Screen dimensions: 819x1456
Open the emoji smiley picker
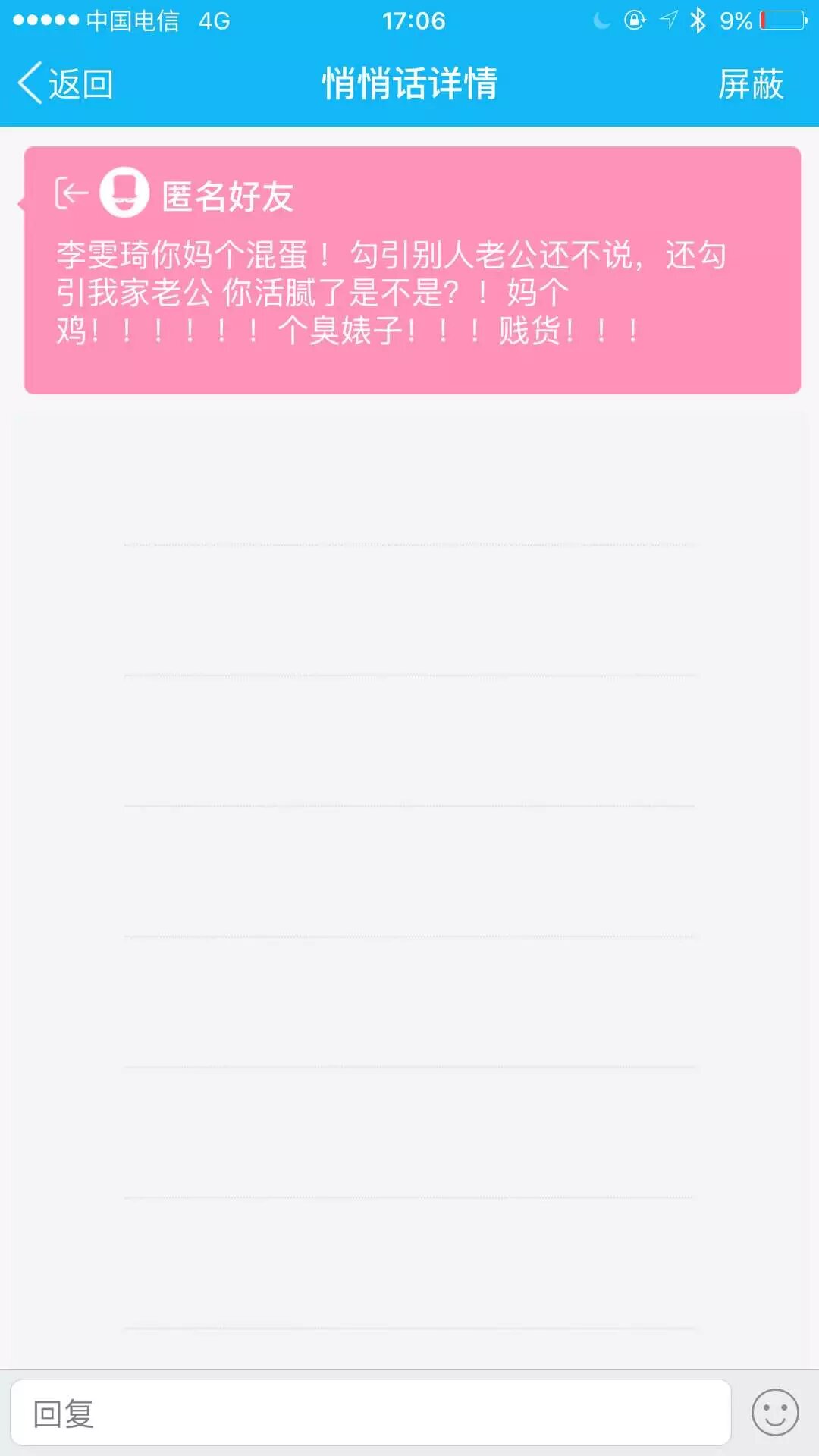point(774,1413)
